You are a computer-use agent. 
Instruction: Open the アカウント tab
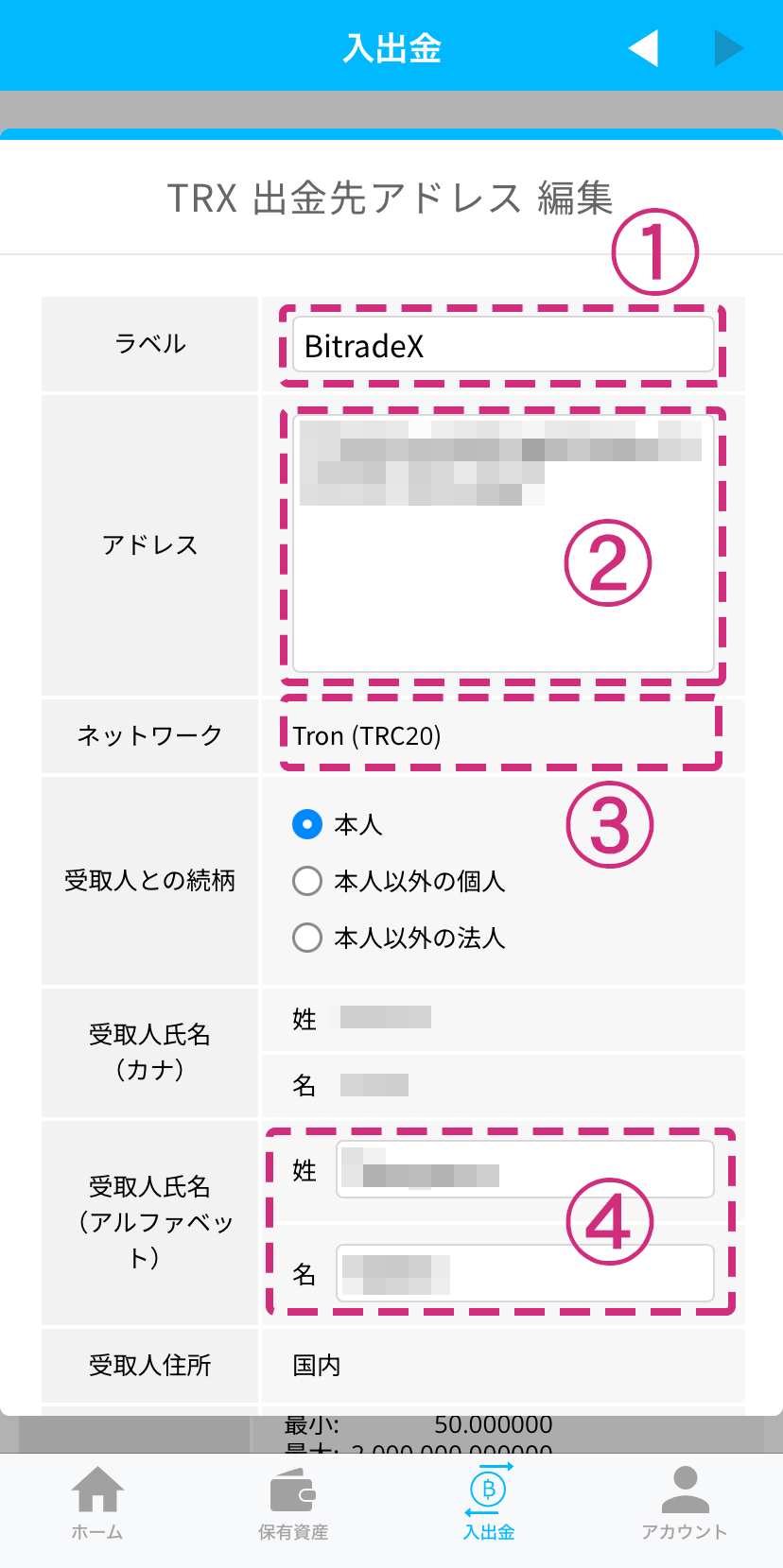(685, 1503)
